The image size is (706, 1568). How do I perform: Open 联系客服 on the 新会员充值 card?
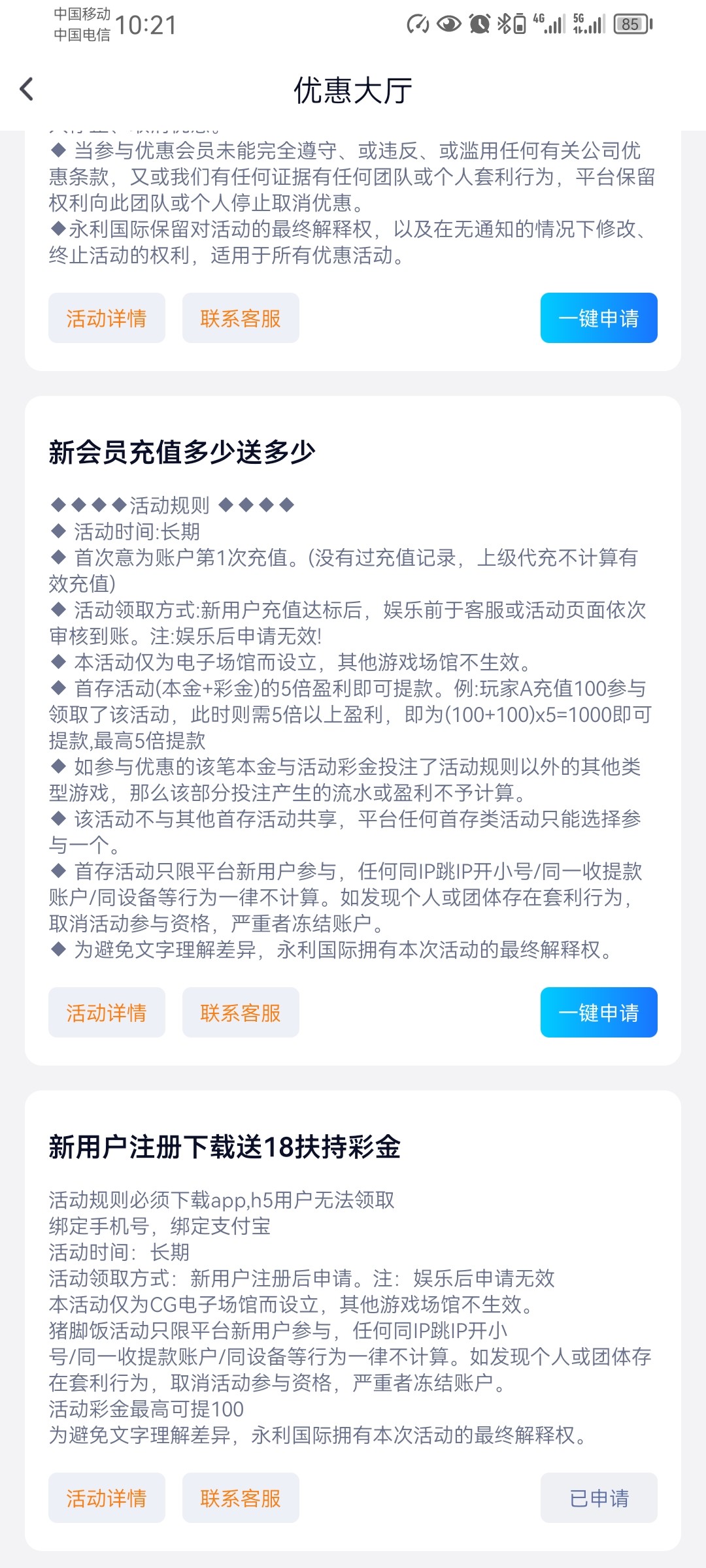coord(241,1012)
